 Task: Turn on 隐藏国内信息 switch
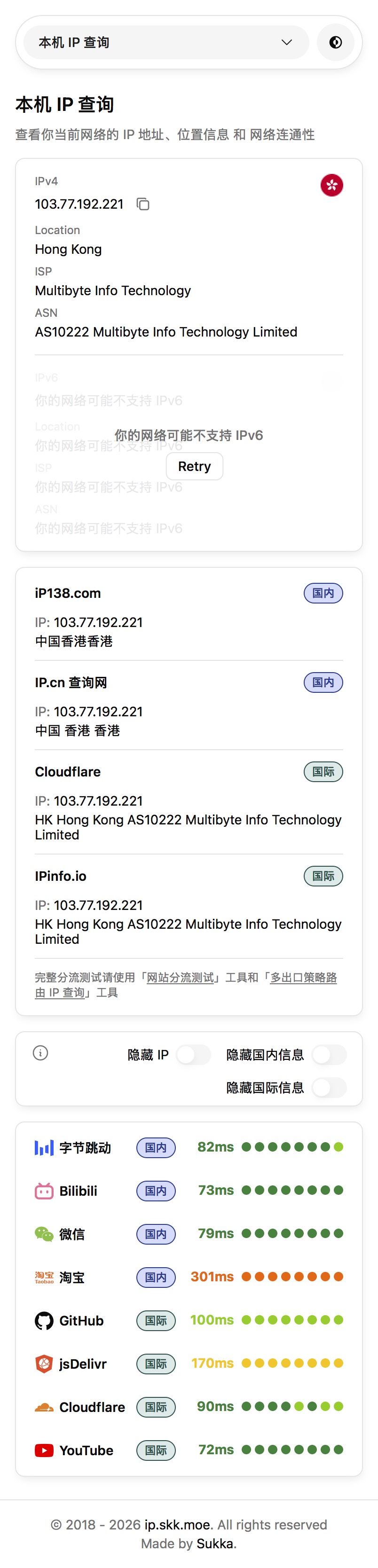(329, 1054)
